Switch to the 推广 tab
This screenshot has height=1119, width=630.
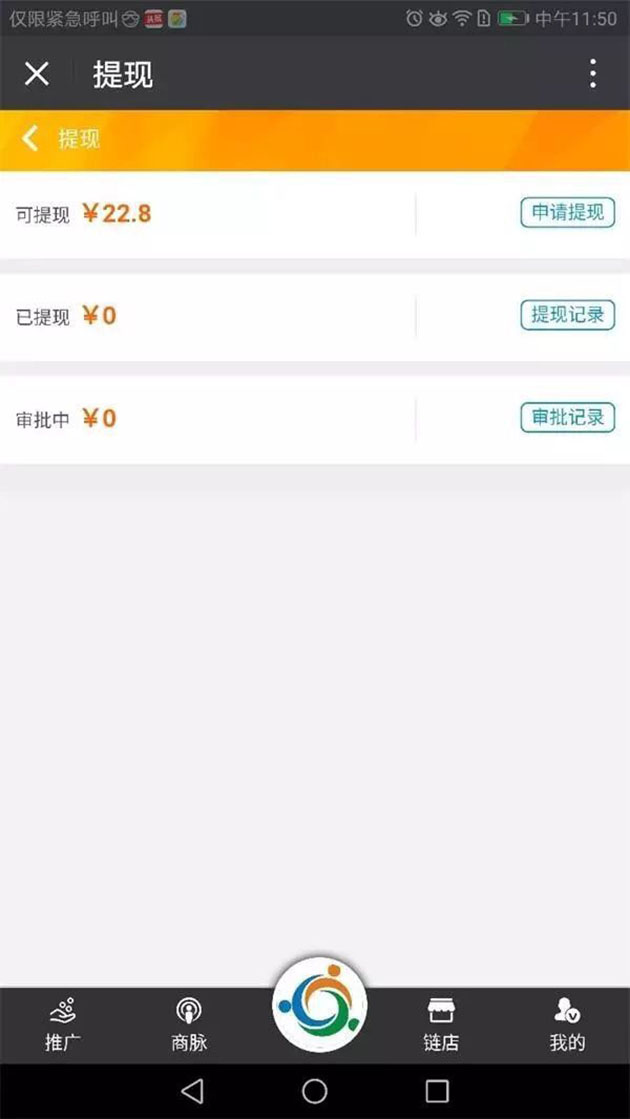coord(63,1024)
